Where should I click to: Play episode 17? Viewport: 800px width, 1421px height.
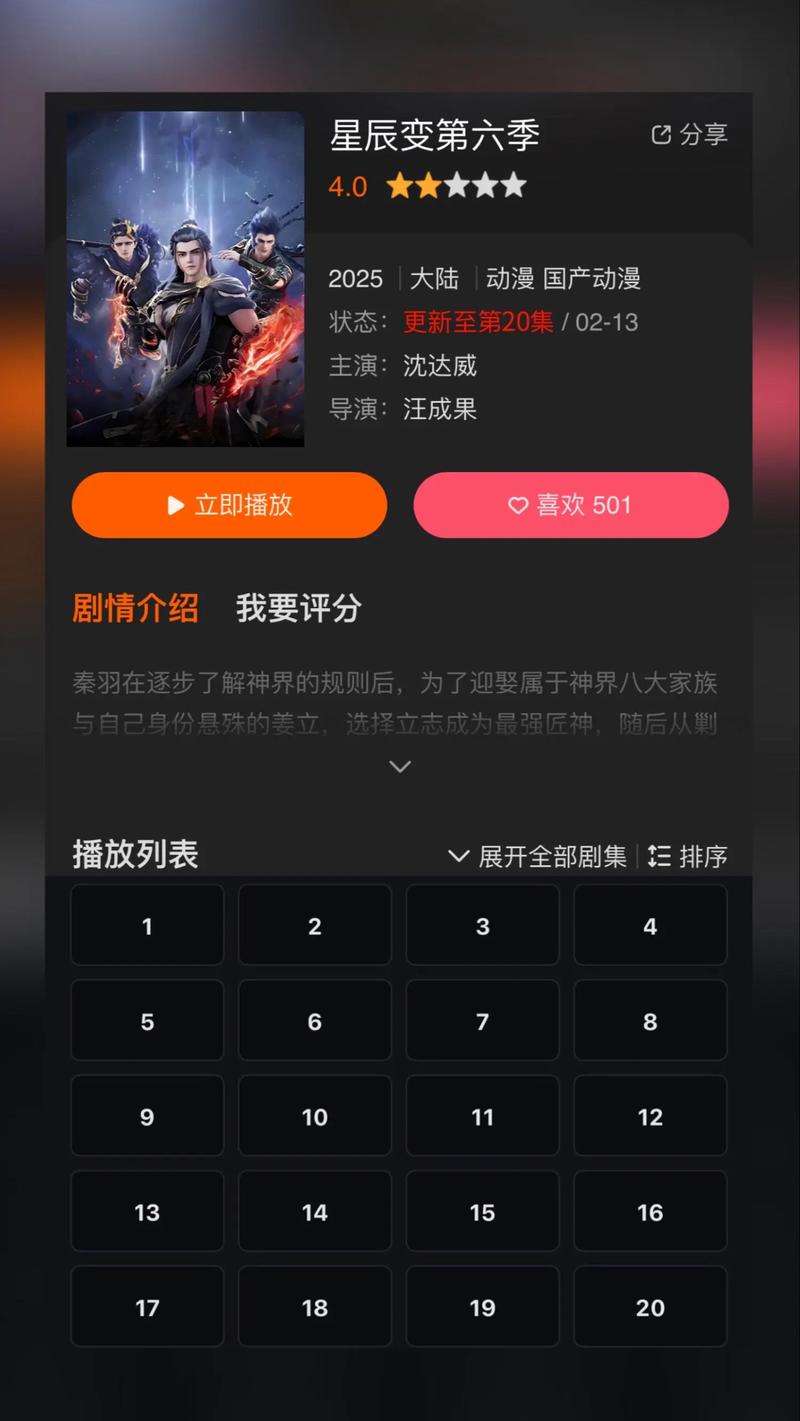pyautogui.click(x=147, y=1307)
